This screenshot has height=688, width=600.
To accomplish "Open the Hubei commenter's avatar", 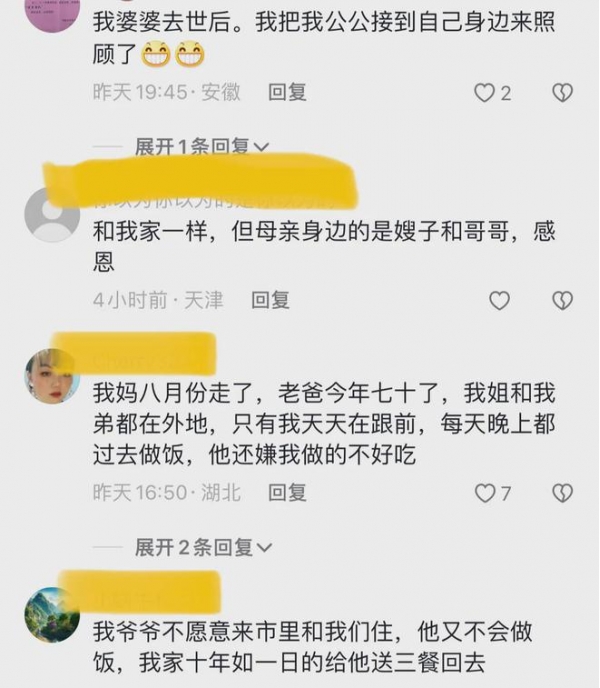I will pyautogui.click(x=52, y=376).
